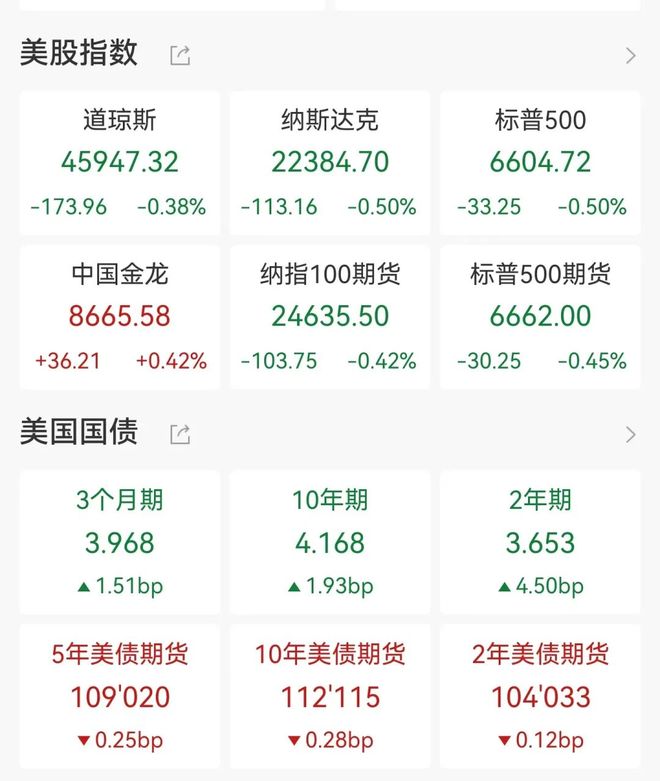The image size is (660, 781).
Task: Select the 5年美债期货 card
Action: click(119, 696)
